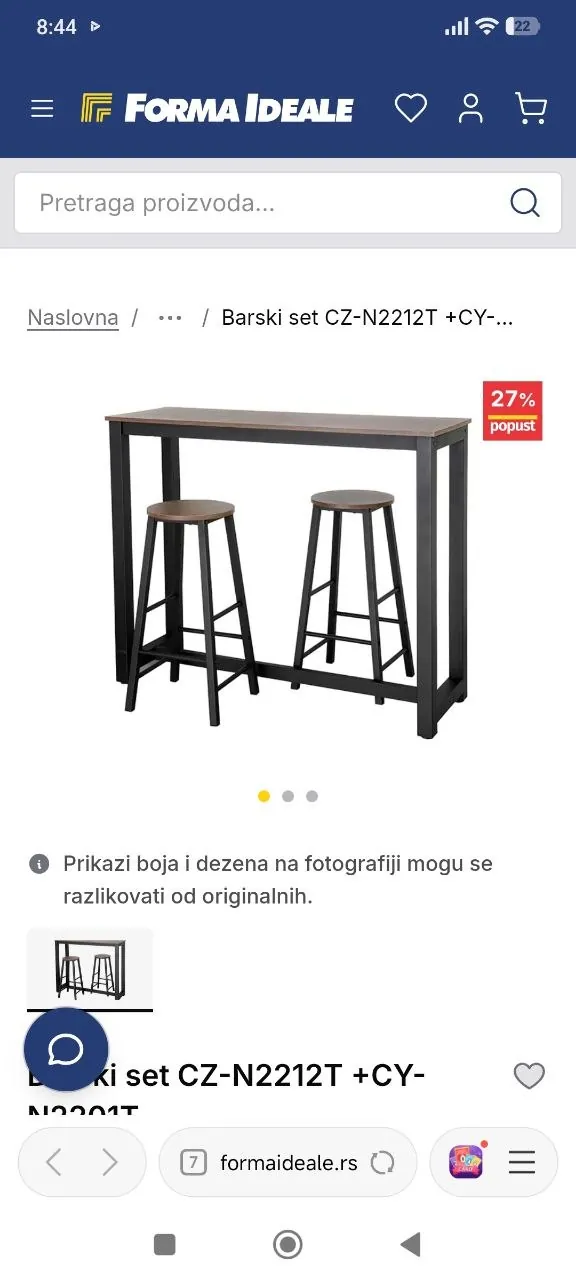576x1280 pixels.
Task: Add Barski set to favorites
Action: [x=529, y=1076]
